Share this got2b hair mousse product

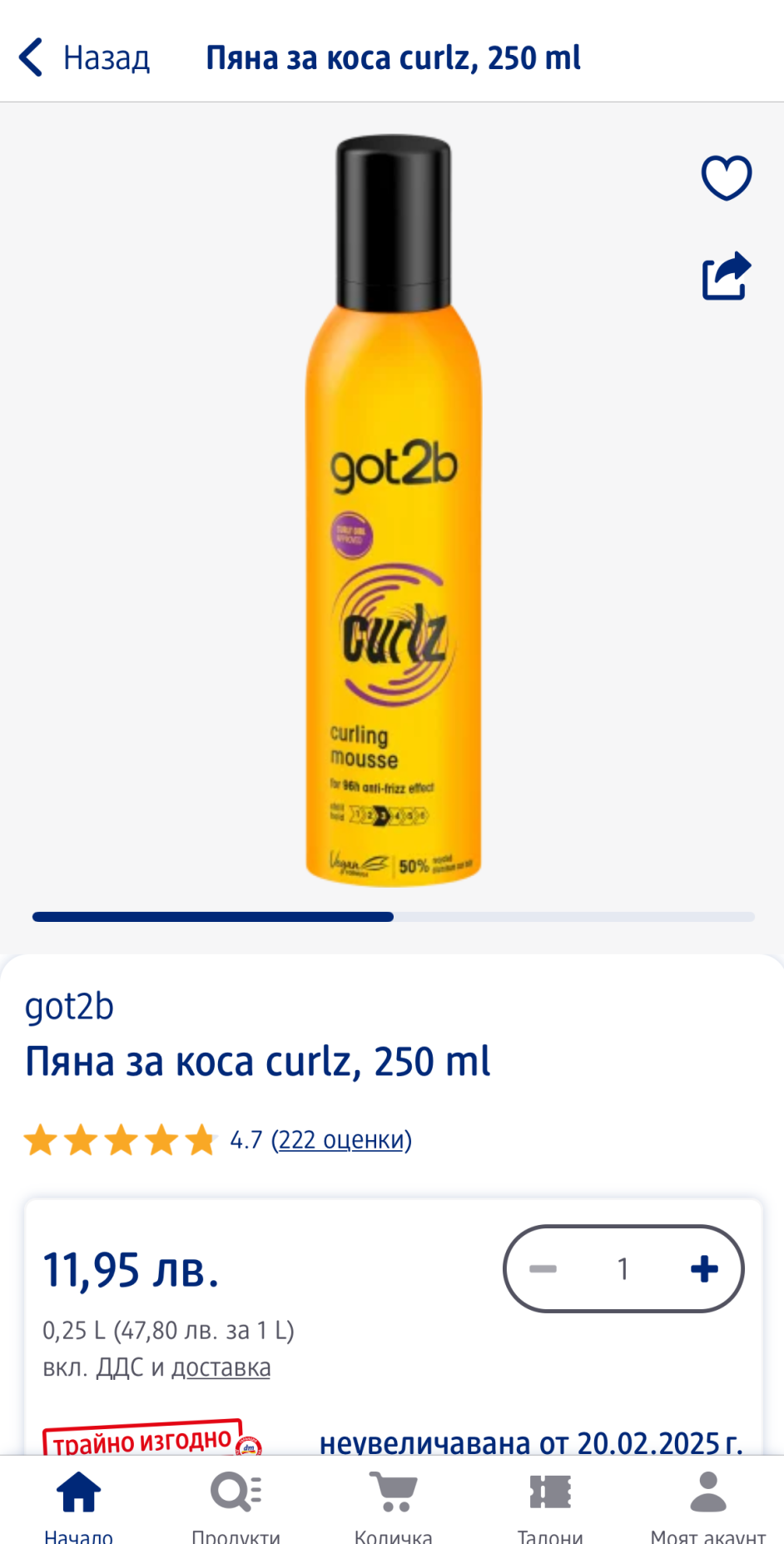click(x=726, y=276)
